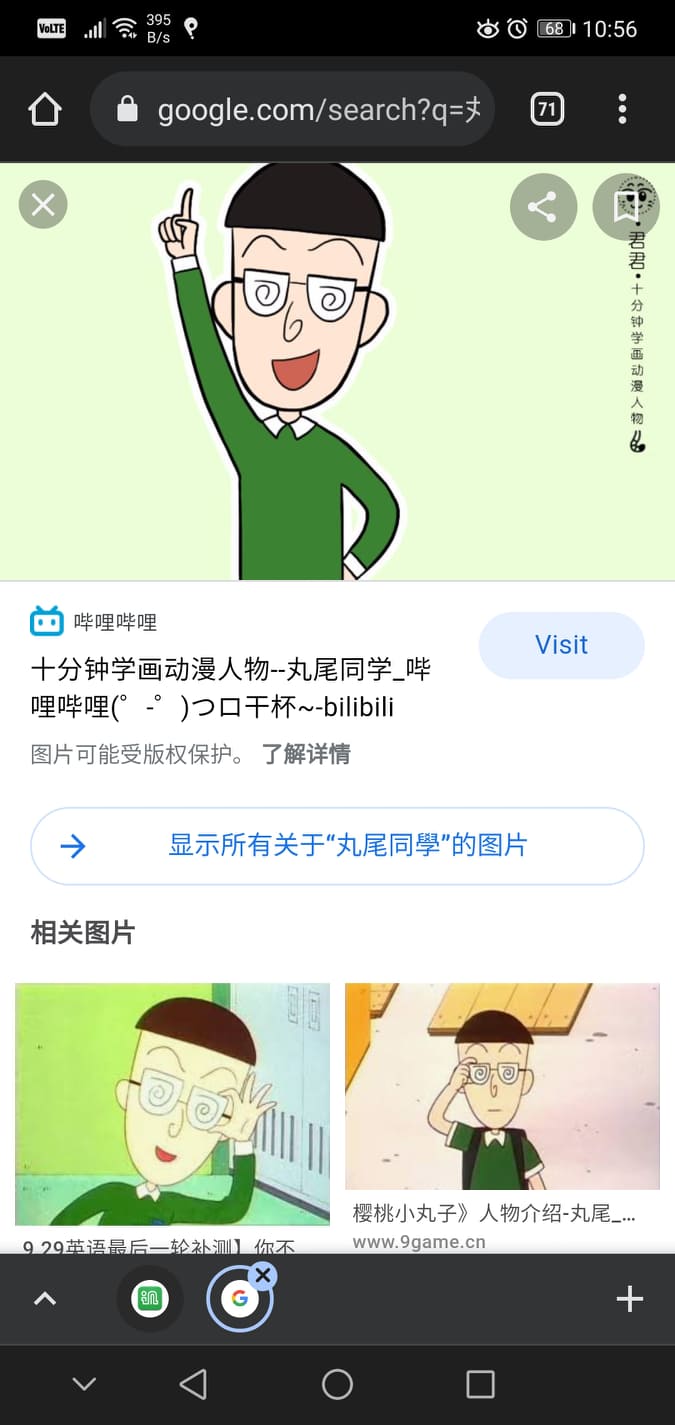The image size is (675, 1425).
Task: Open the related image from 9game.cn
Action: click(x=502, y=1087)
